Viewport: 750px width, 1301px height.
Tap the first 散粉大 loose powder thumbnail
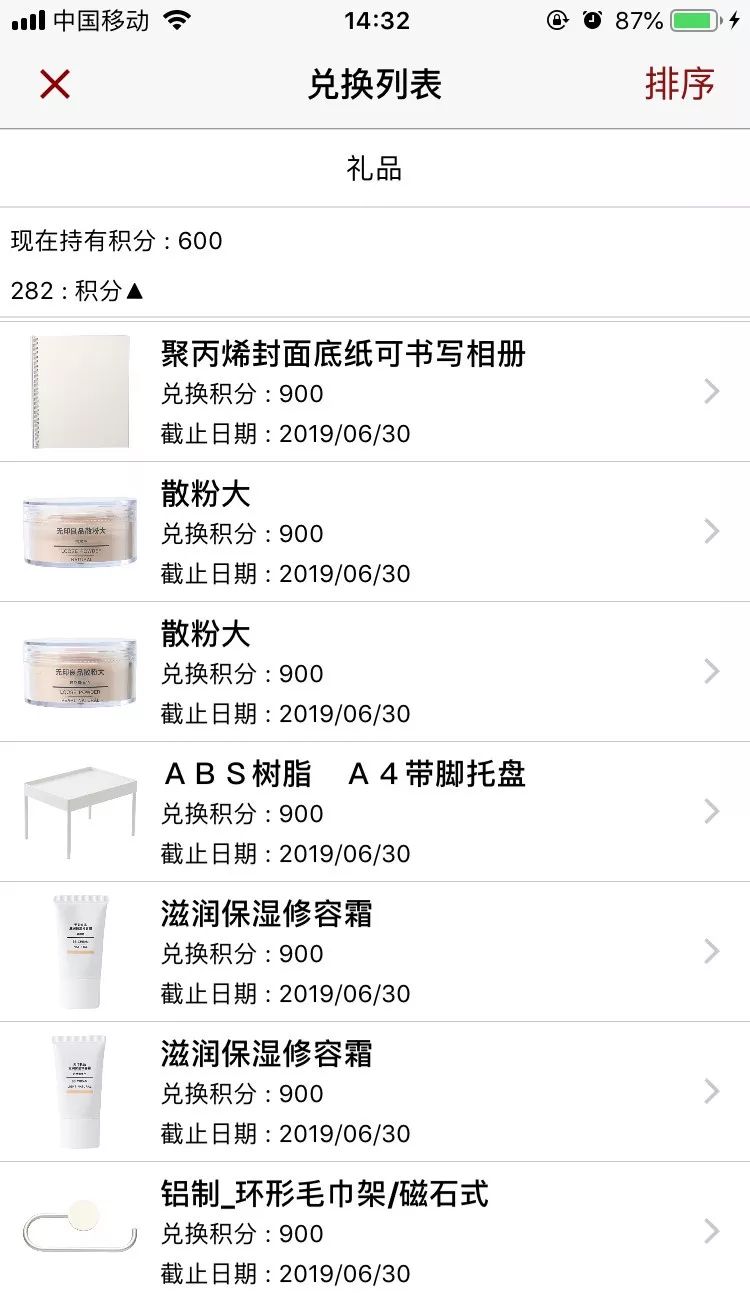78,530
